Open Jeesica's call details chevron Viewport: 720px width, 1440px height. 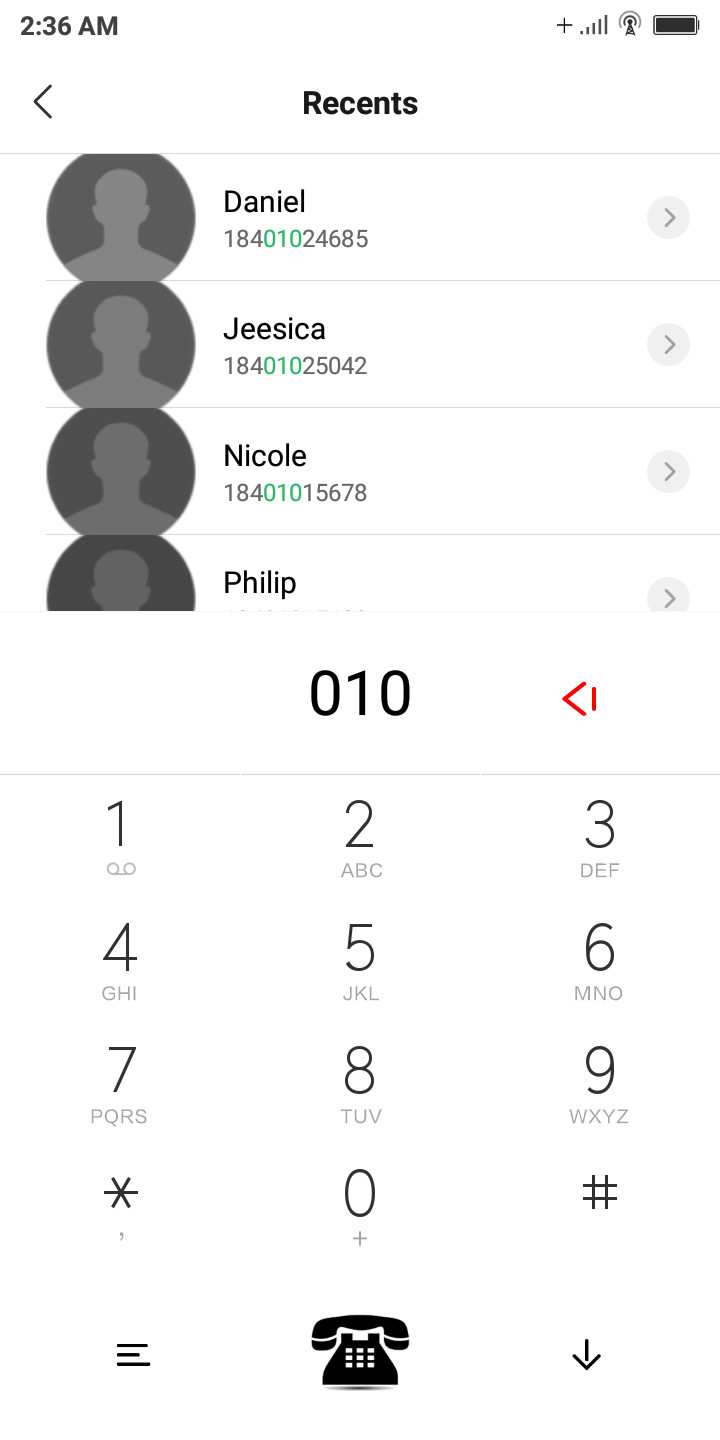(x=669, y=344)
